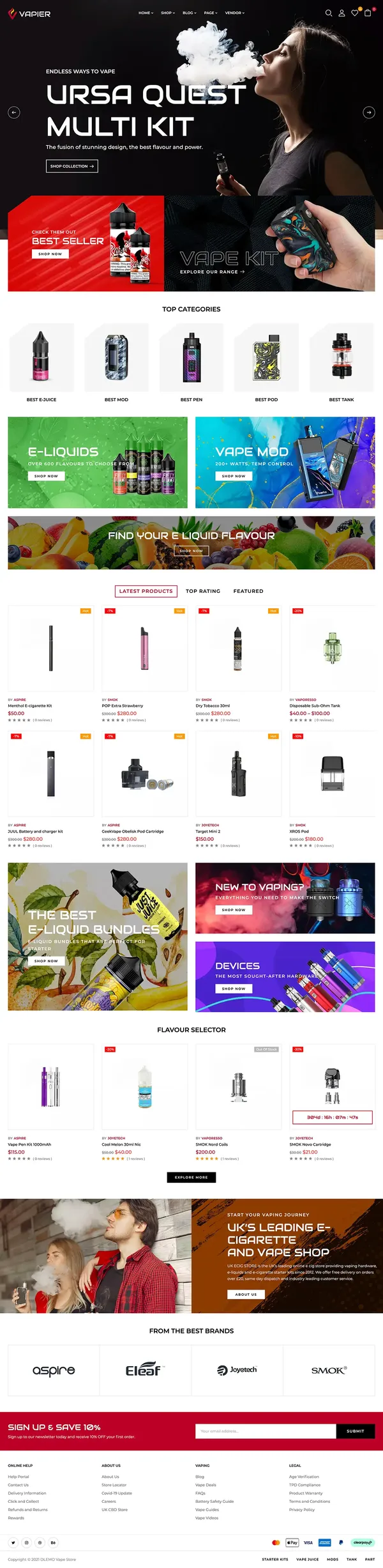This screenshot has height=1568, width=383.
Task: Go to next hero slide arrow
Action: (369, 112)
